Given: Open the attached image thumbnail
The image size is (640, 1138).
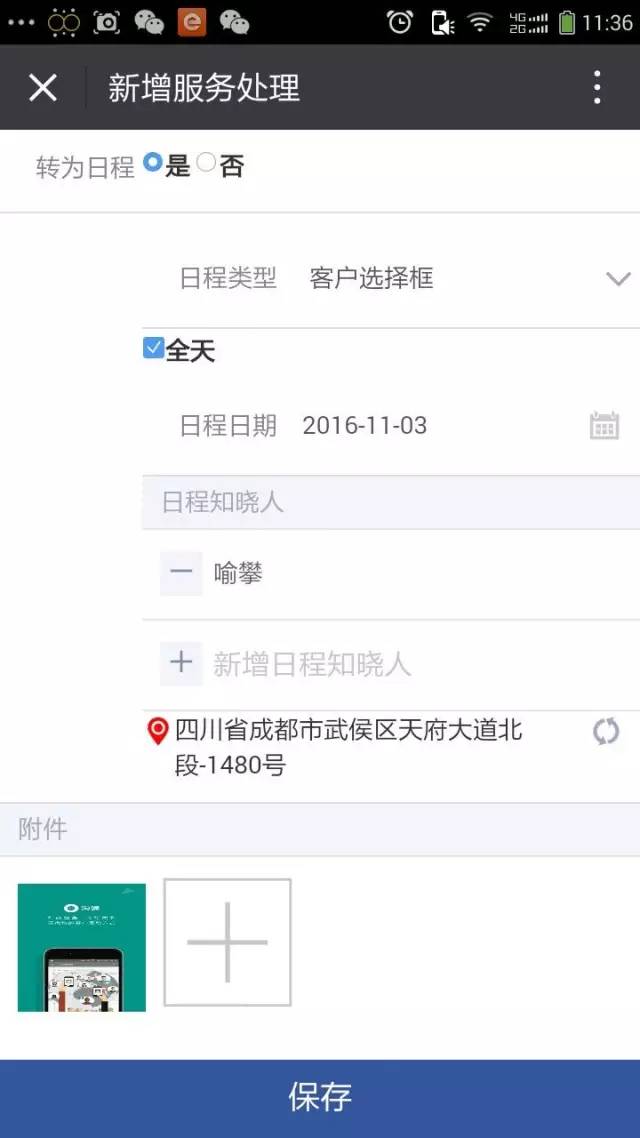Looking at the screenshot, I should 82,947.
